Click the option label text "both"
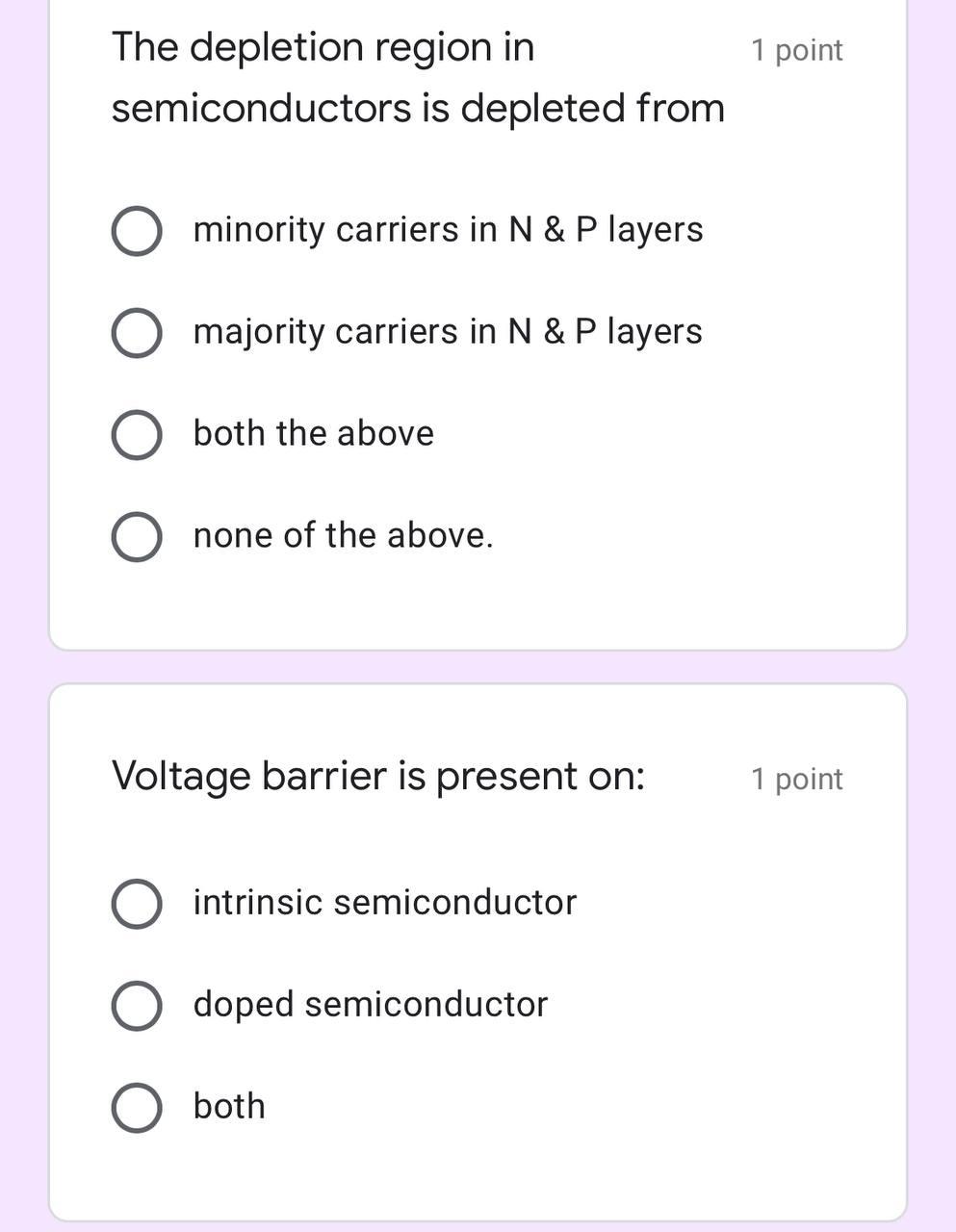 click(229, 1106)
